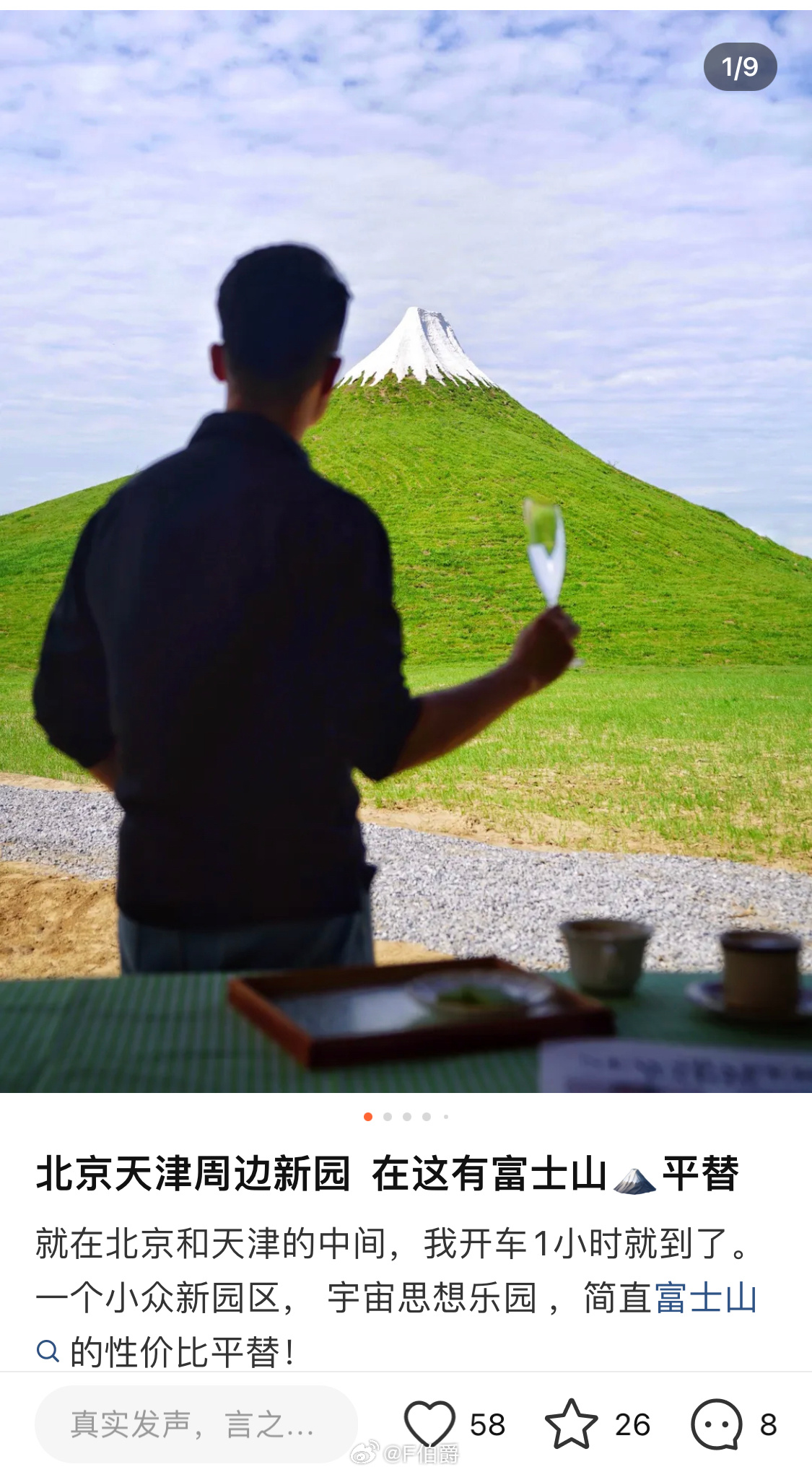Open the blue 富士山 search link
Viewport: 812px width, 1472px height.
[704, 1298]
